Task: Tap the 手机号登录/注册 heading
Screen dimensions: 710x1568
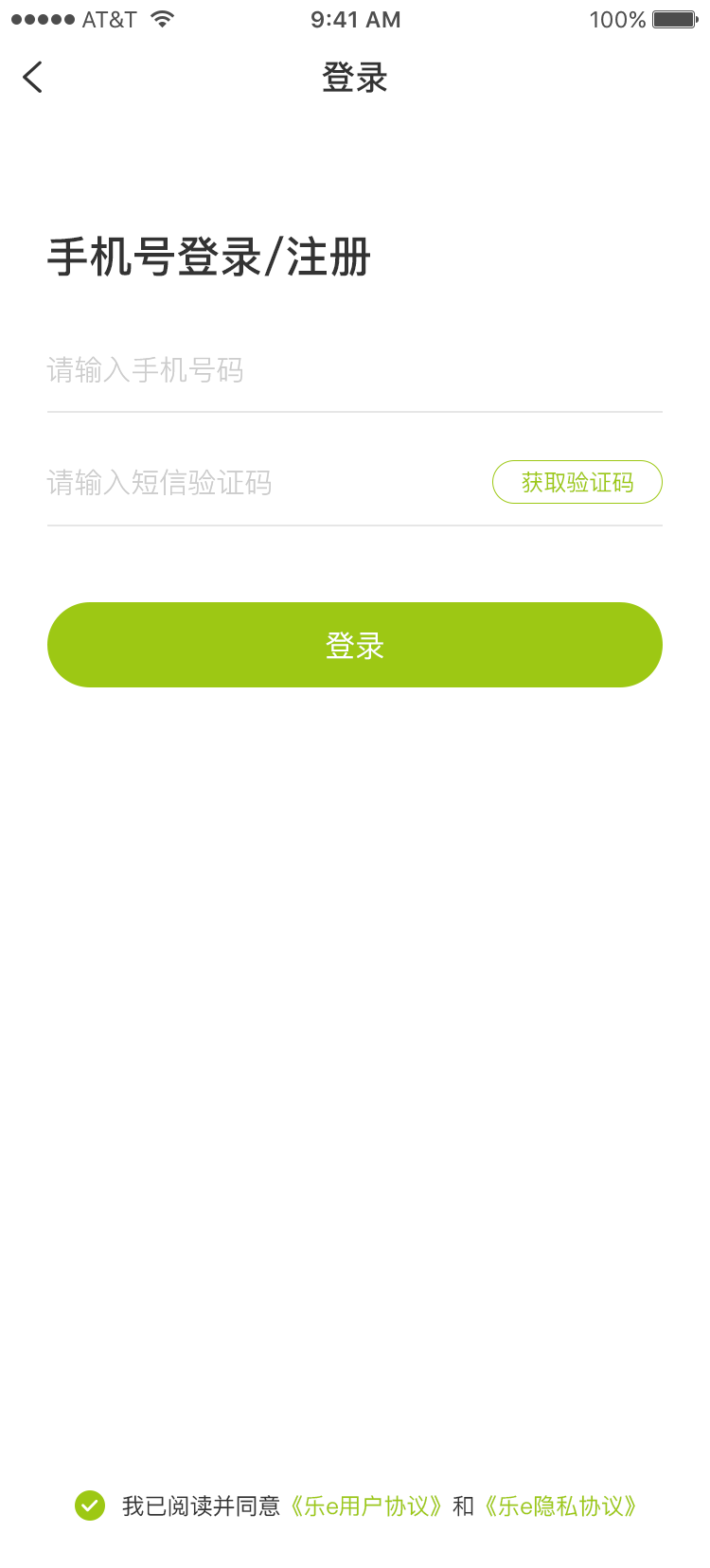Action: [x=210, y=256]
